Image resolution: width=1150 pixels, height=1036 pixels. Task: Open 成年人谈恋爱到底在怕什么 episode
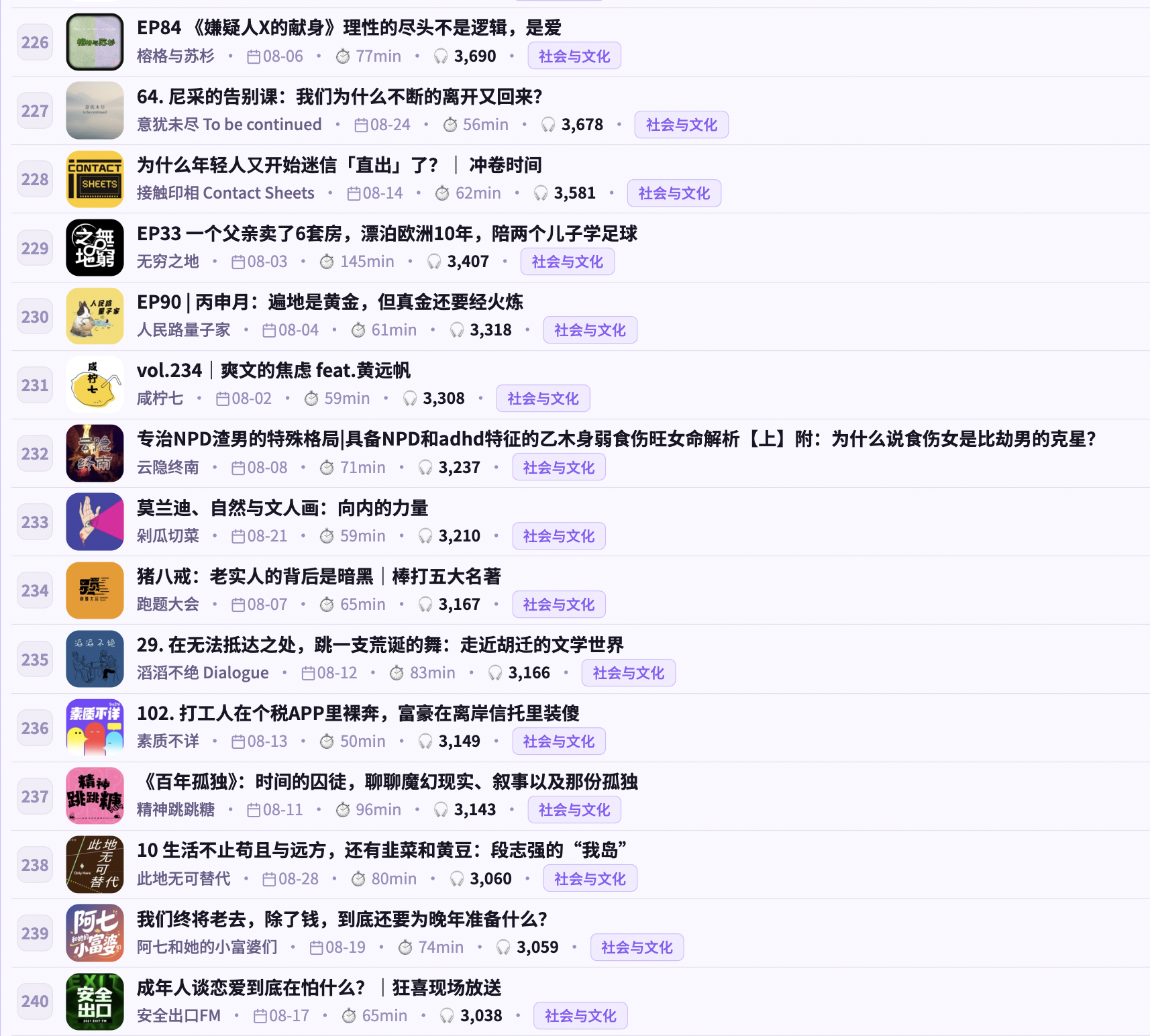pos(319,988)
